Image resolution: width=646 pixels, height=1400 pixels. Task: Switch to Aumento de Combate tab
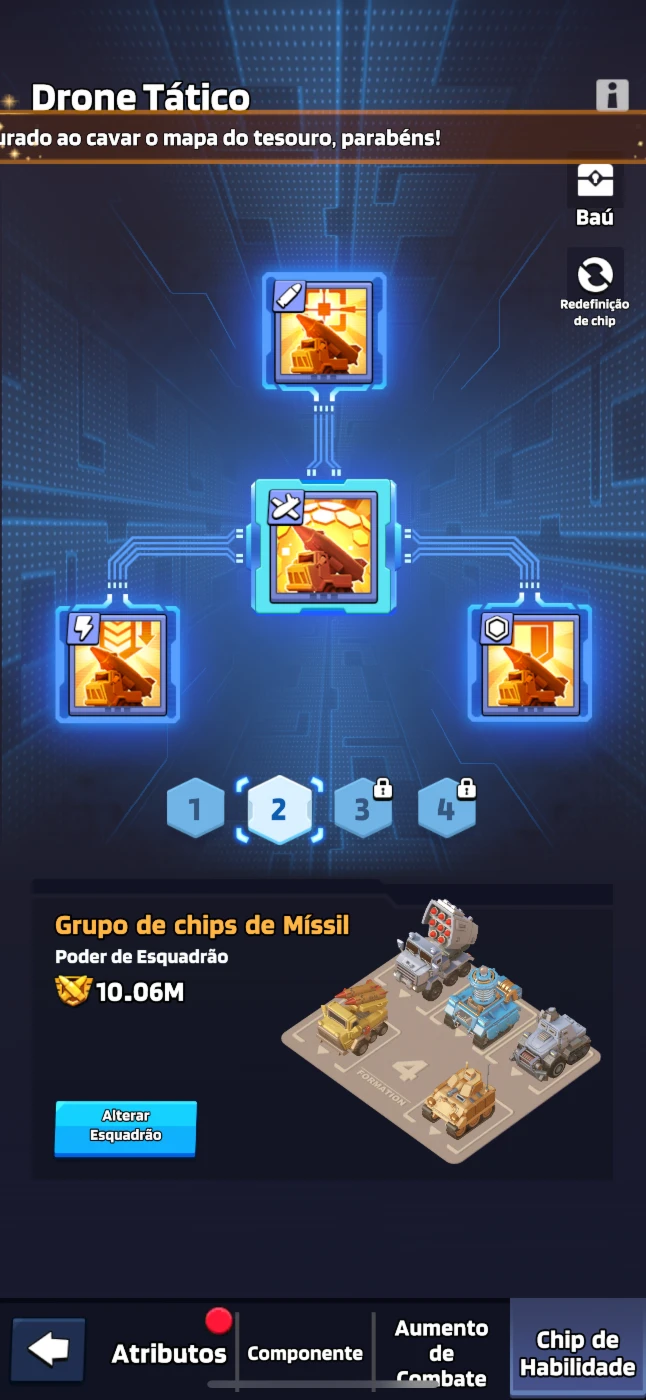(x=441, y=1353)
